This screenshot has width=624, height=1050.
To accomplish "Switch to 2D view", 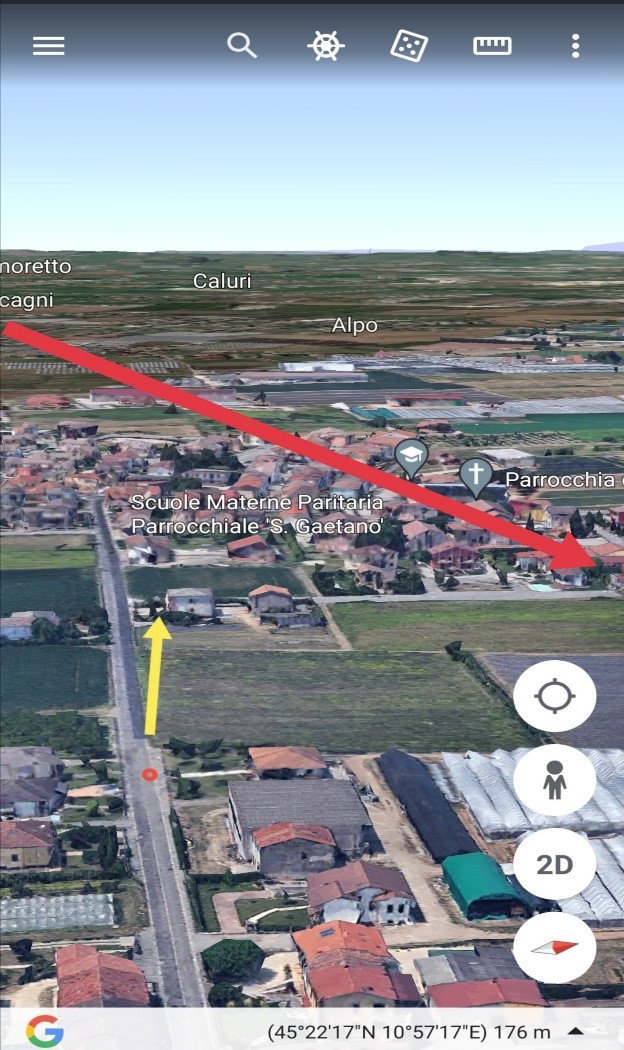I will click(x=555, y=864).
